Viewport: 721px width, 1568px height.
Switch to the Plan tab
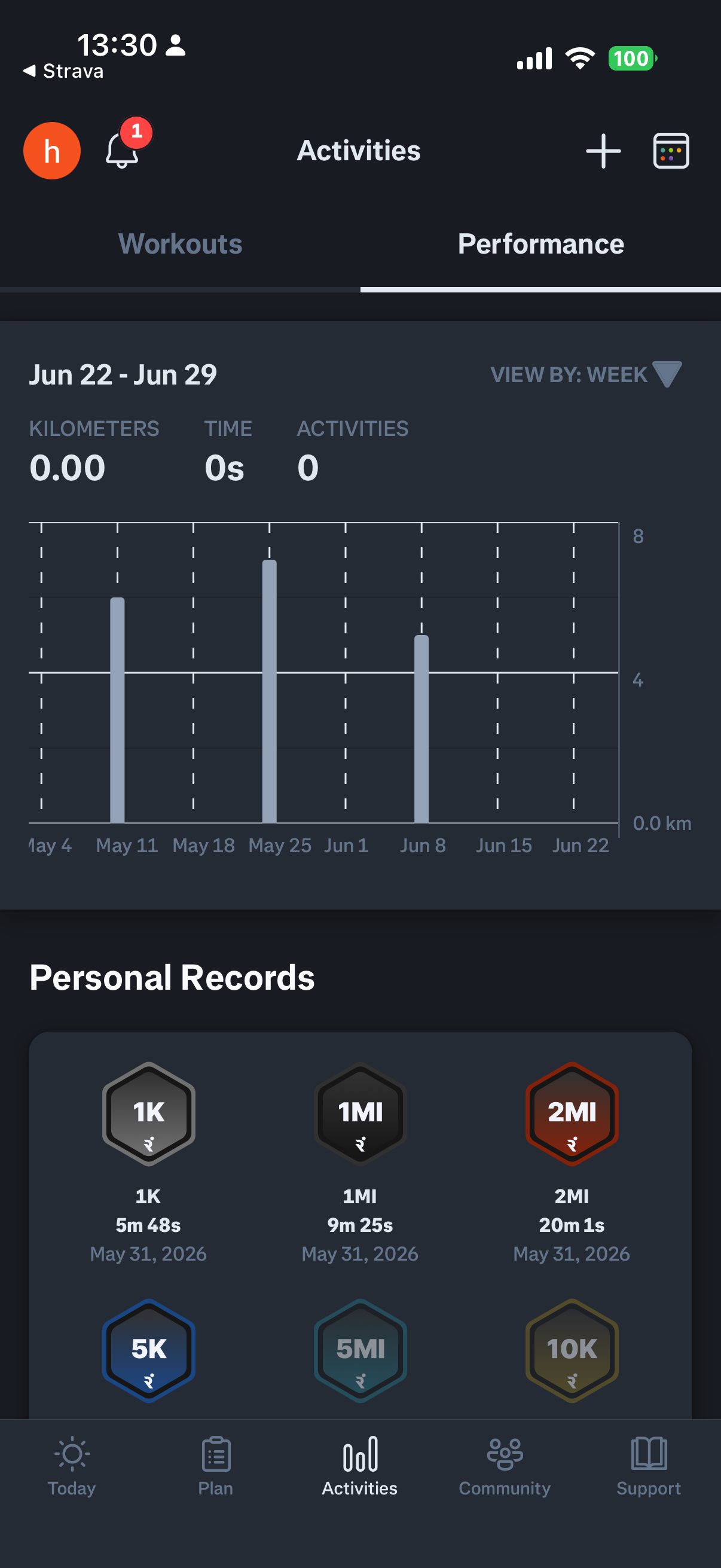215,1466
